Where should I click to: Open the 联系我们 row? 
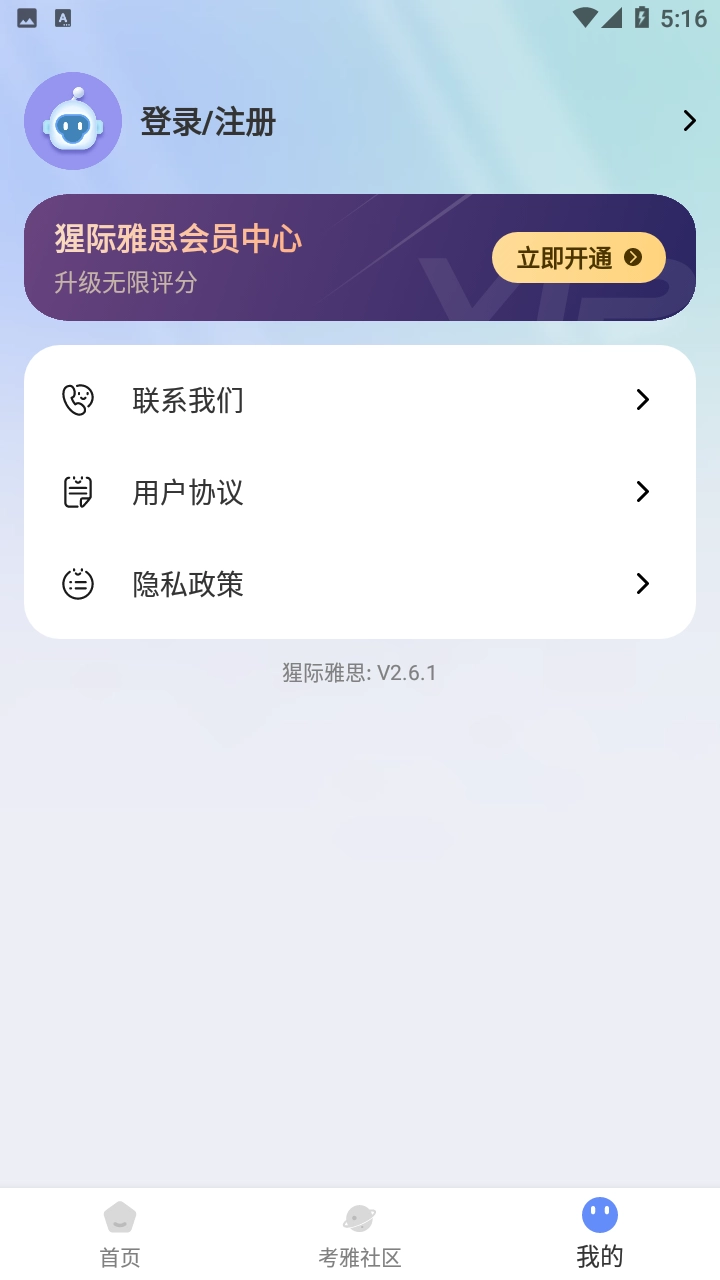[360, 400]
